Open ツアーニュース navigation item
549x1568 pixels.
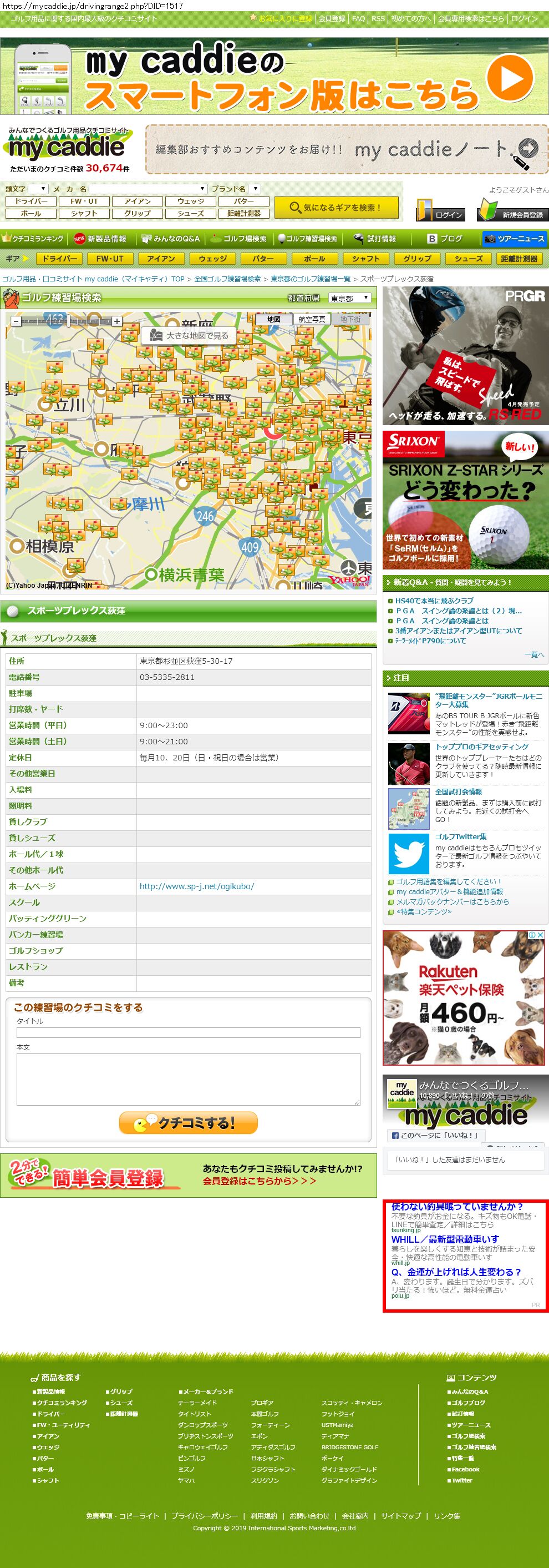[x=515, y=239]
